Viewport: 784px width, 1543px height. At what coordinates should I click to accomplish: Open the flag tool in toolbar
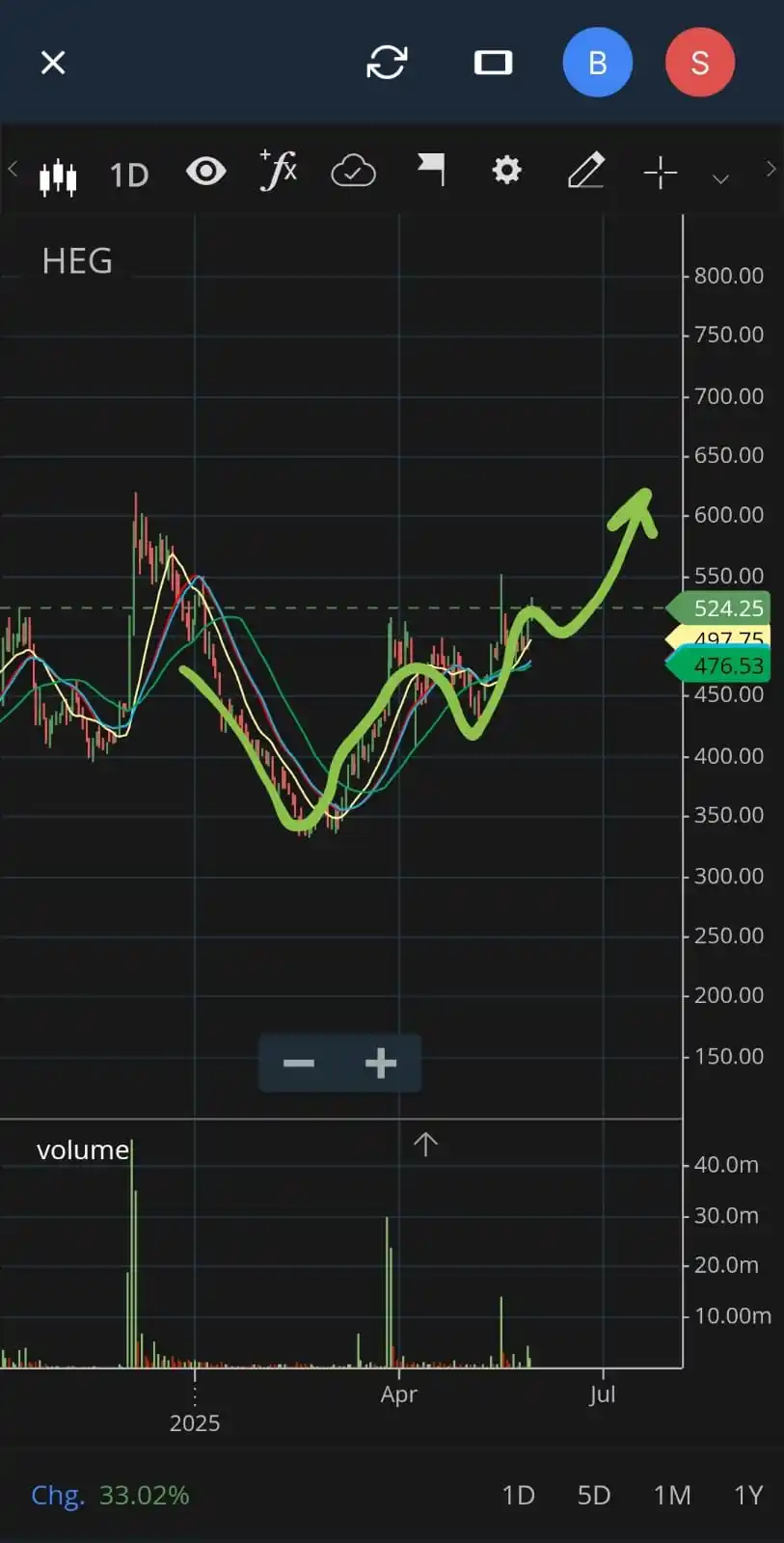[x=431, y=171]
